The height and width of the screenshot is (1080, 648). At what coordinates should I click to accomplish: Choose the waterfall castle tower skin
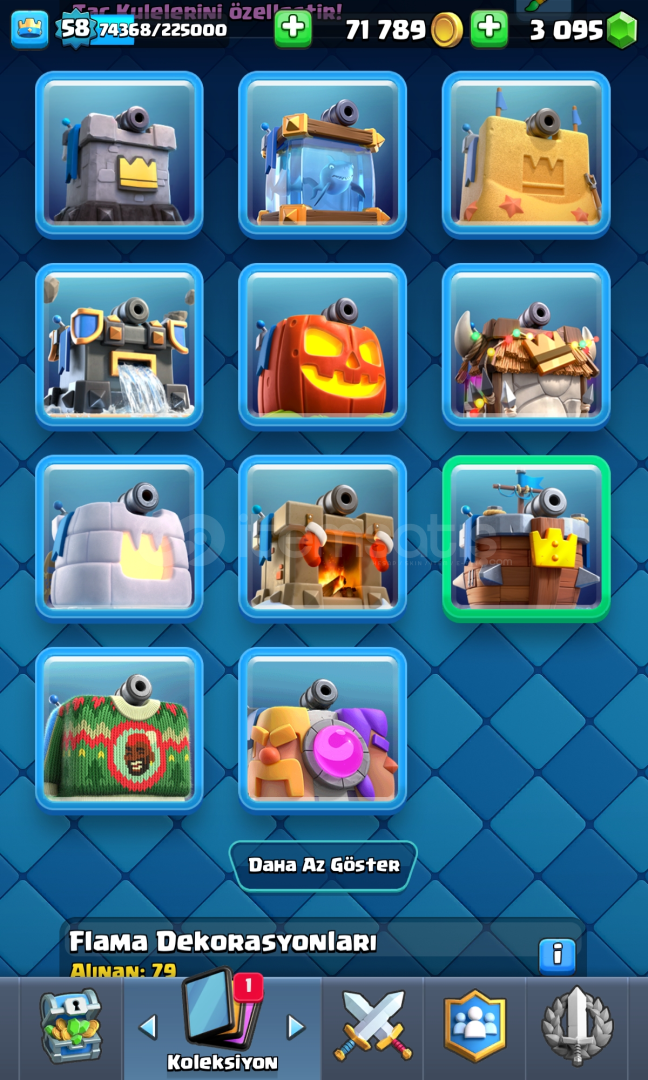coord(119,345)
